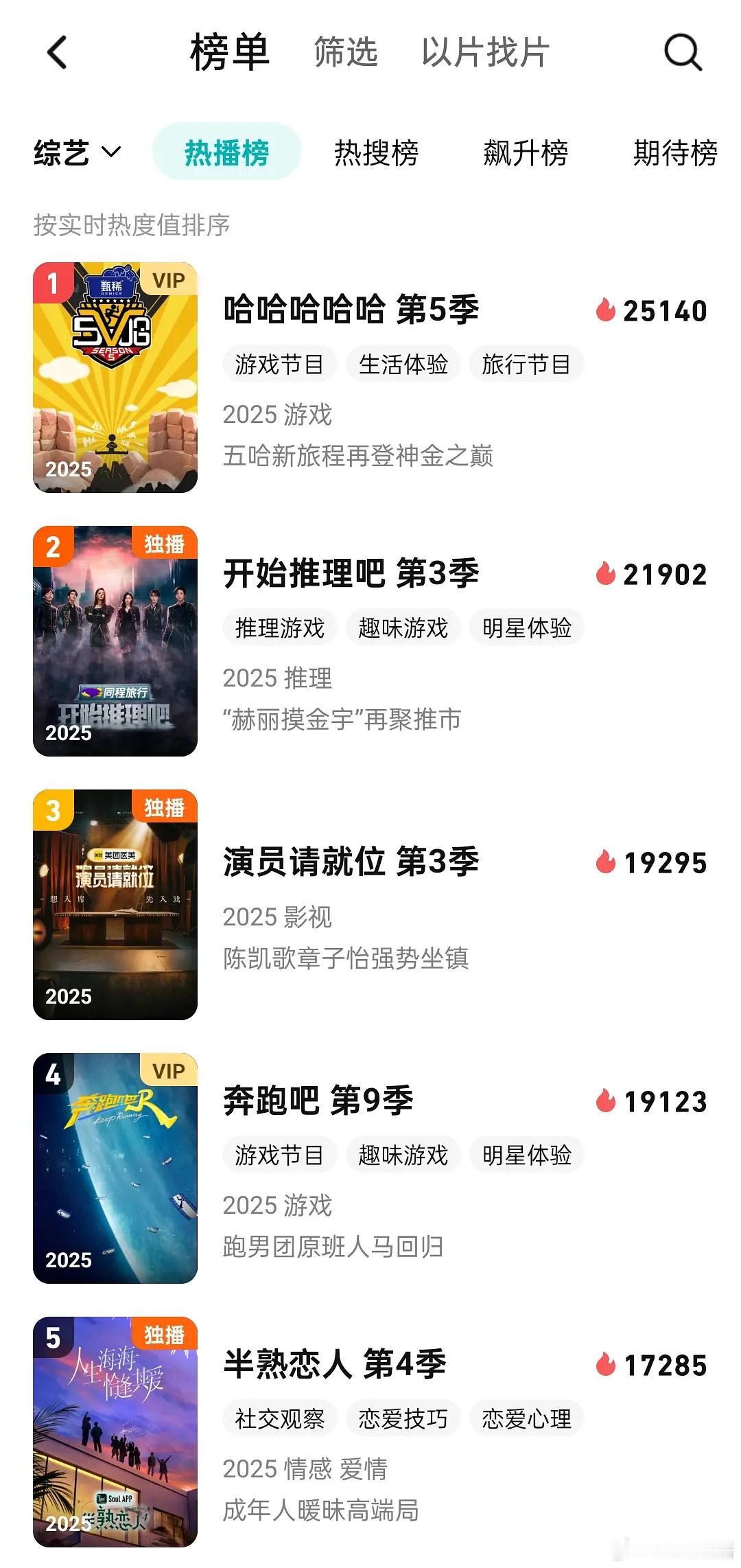Switch to the 以片找片 tab
Viewport: 741px width, 1568px height.
click(x=486, y=52)
